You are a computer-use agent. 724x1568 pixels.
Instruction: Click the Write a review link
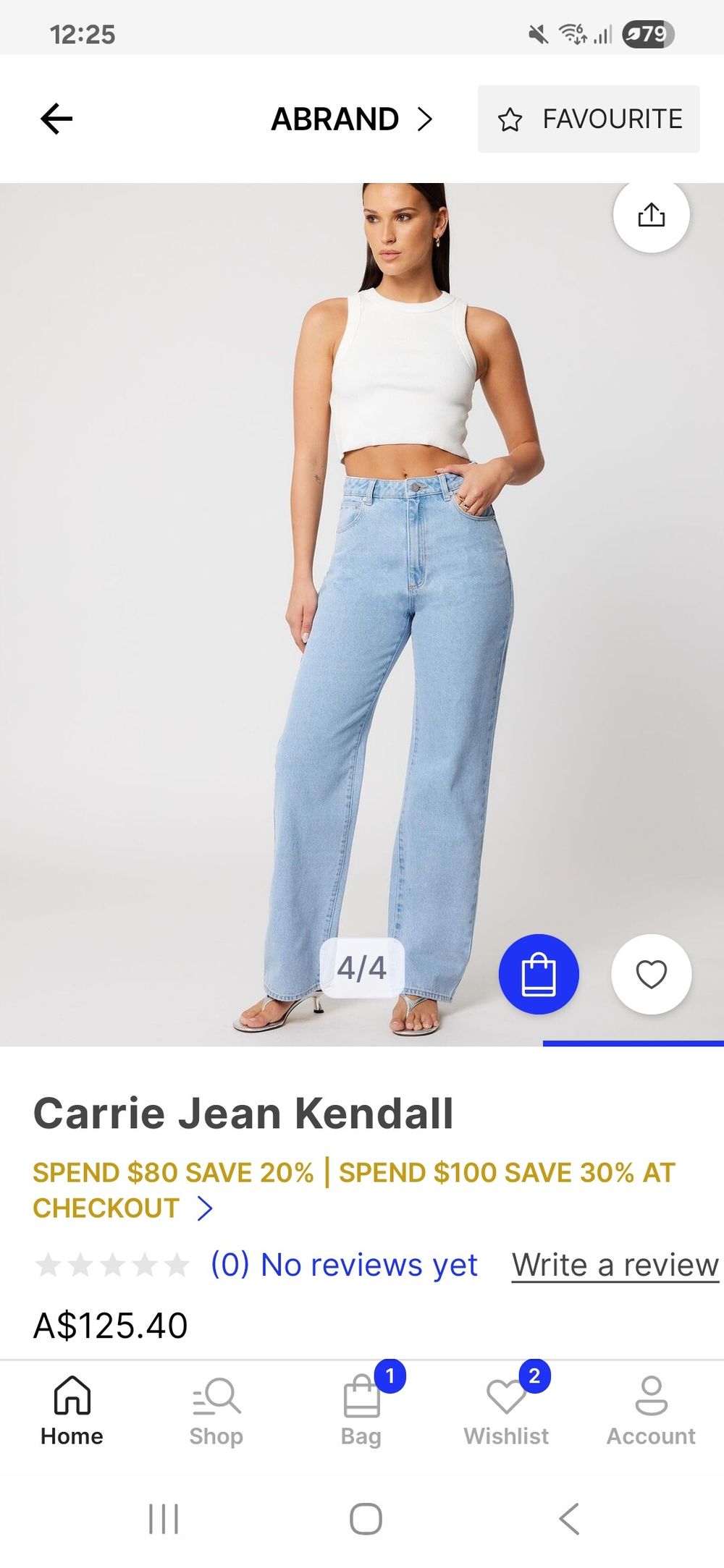613,1264
